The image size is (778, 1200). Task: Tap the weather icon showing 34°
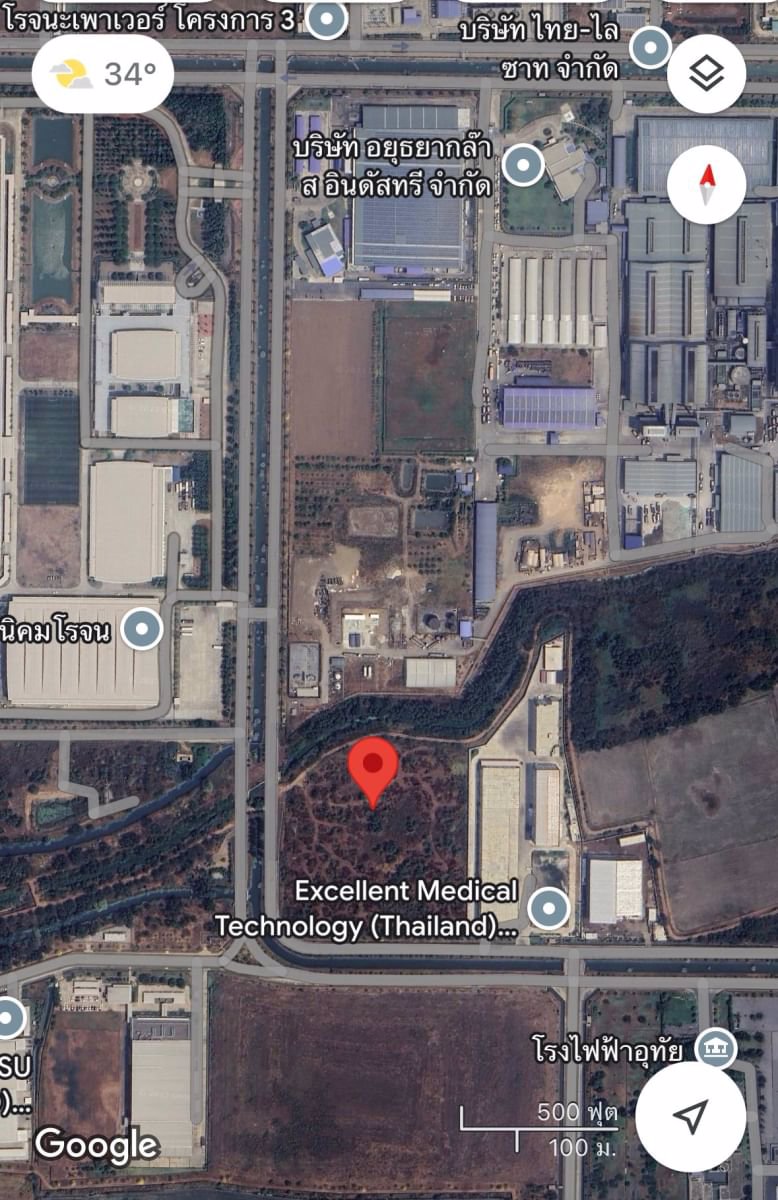point(66,73)
